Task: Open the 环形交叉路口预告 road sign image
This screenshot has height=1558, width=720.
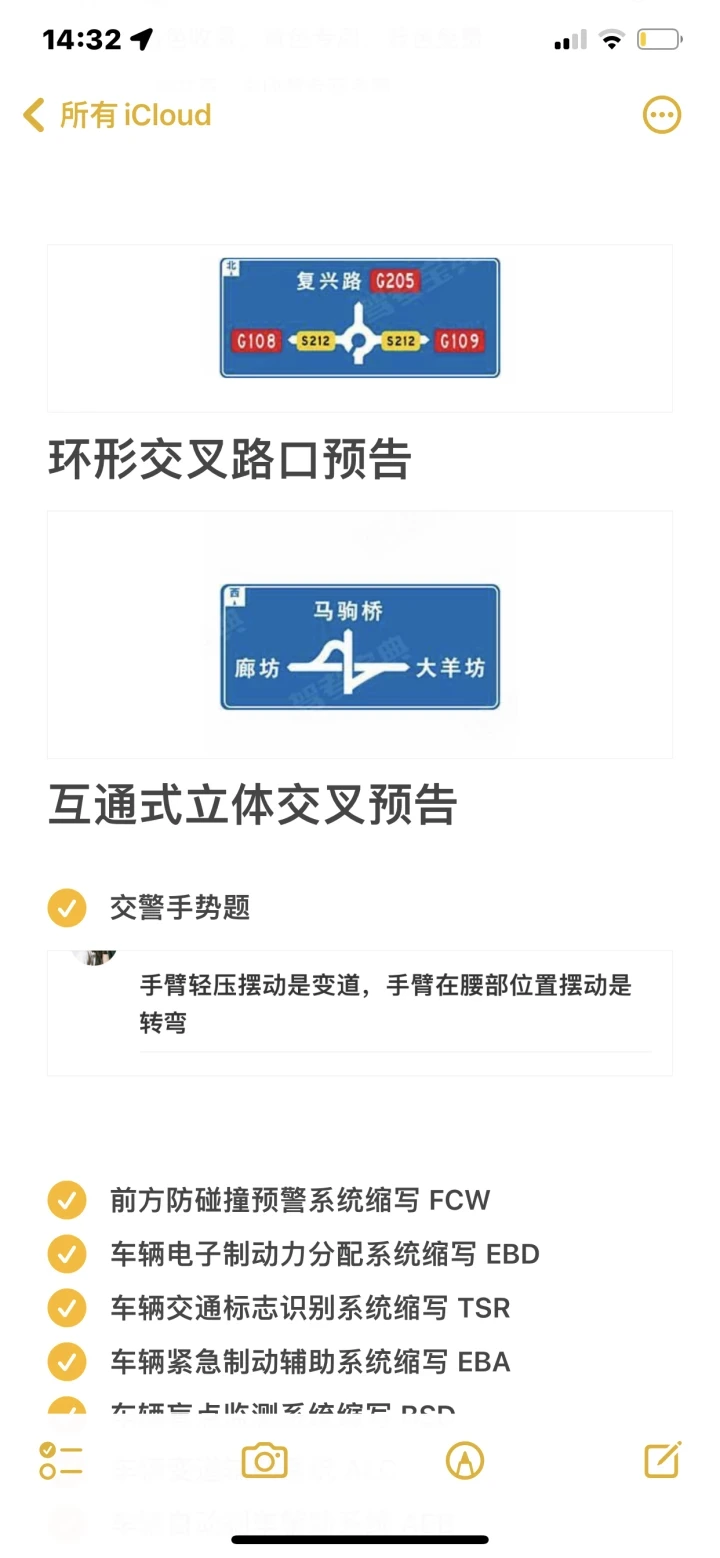Action: click(360, 328)
